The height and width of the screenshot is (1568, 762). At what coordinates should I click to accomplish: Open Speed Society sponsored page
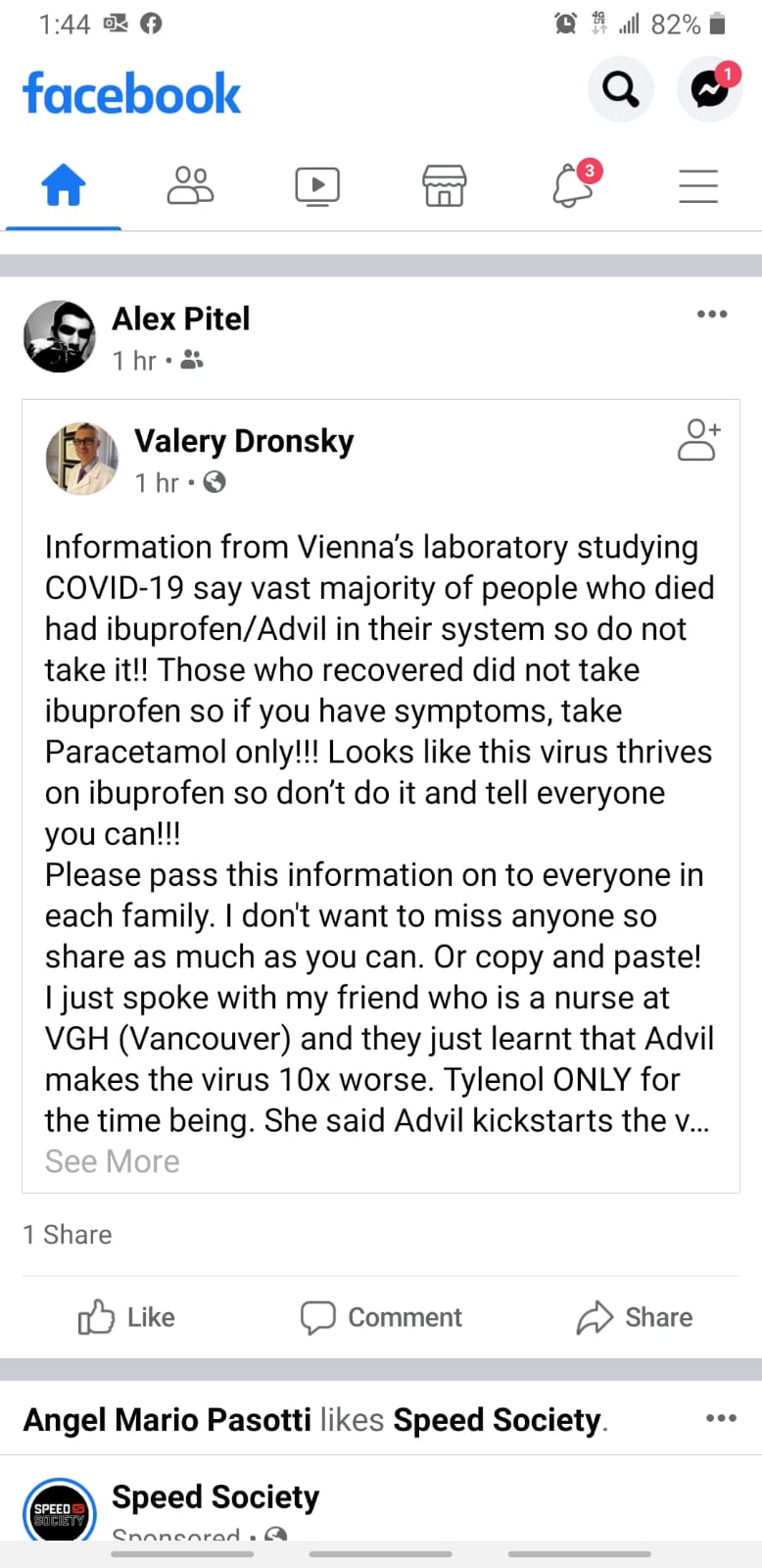point(215,1496)
